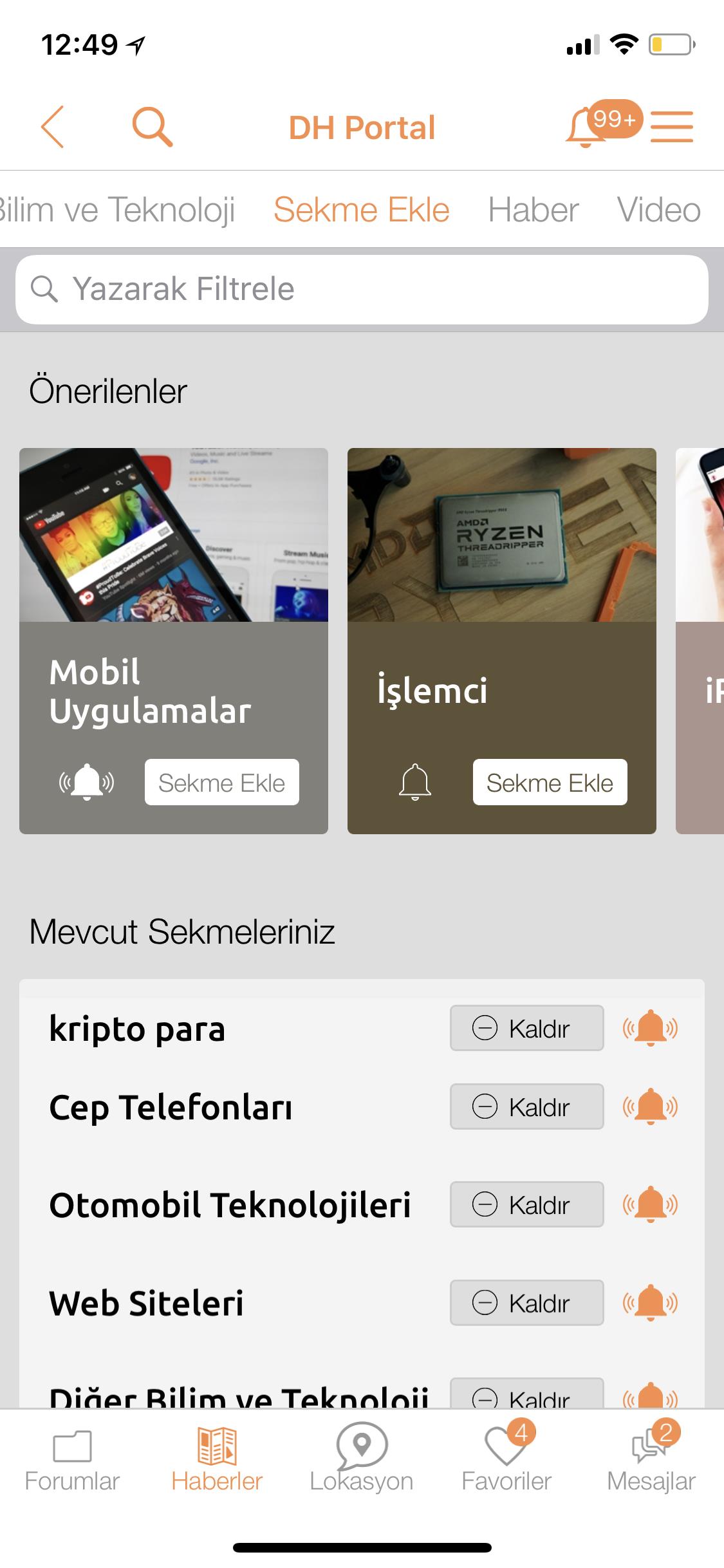Switch to the Video top tab

tap(658, 210)
